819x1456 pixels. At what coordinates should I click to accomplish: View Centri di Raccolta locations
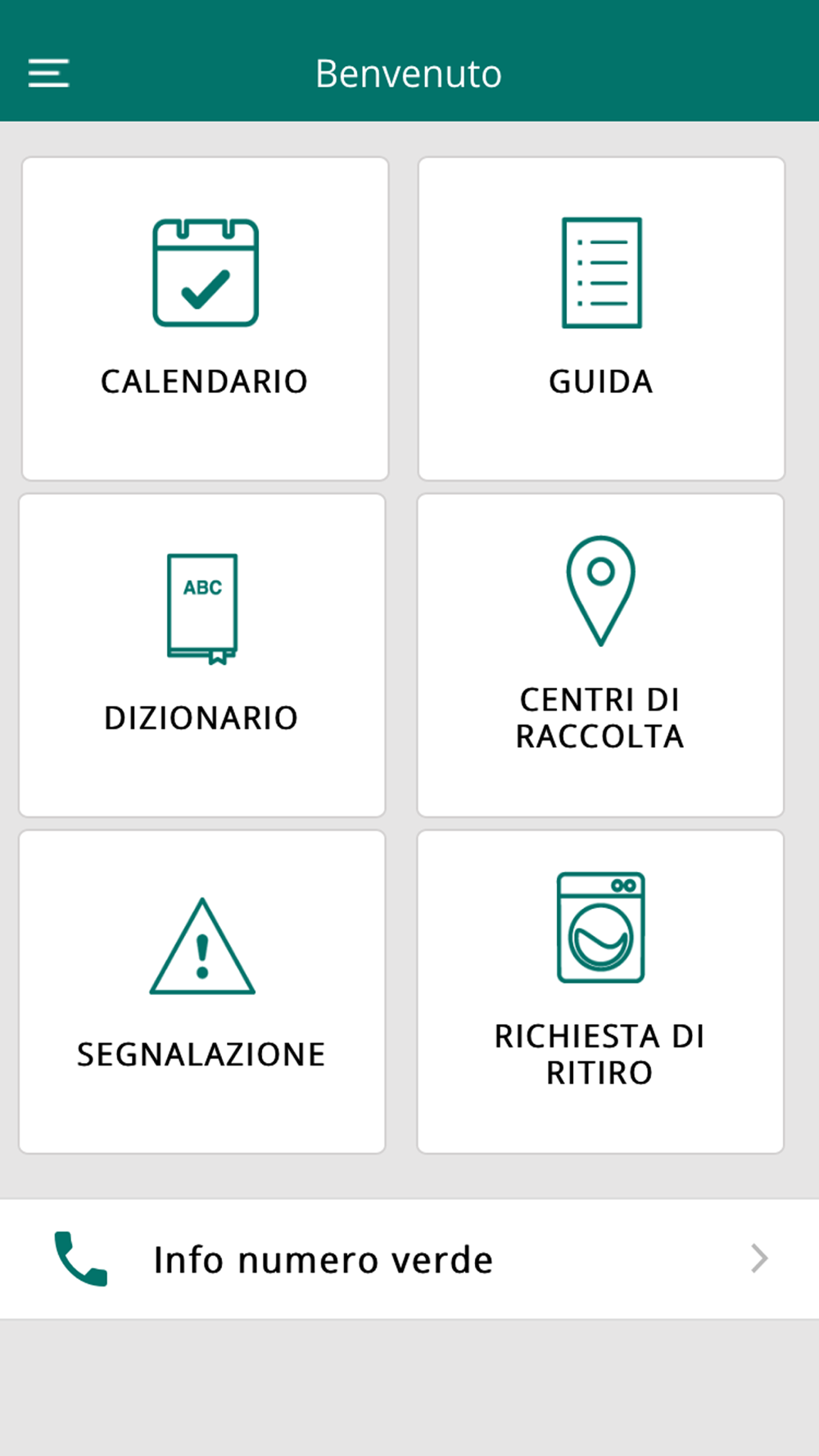(600, 654)
